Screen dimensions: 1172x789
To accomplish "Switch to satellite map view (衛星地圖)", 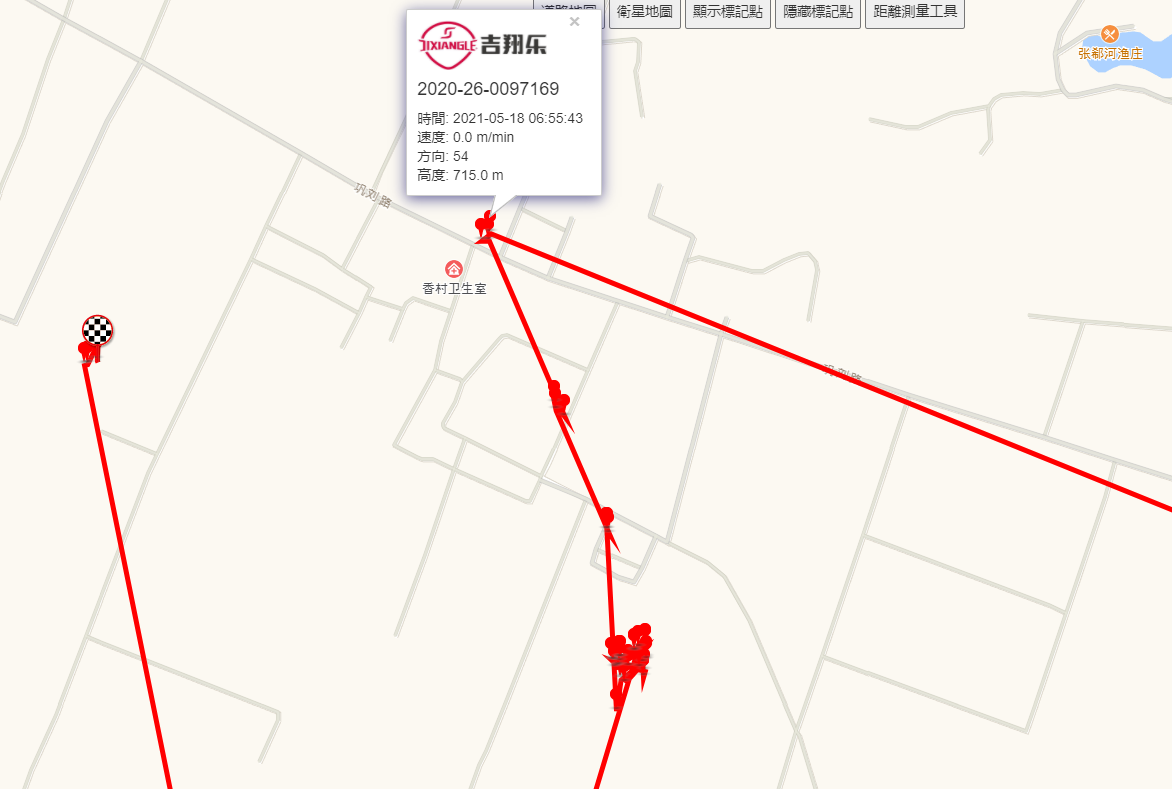I will (644, 13).
